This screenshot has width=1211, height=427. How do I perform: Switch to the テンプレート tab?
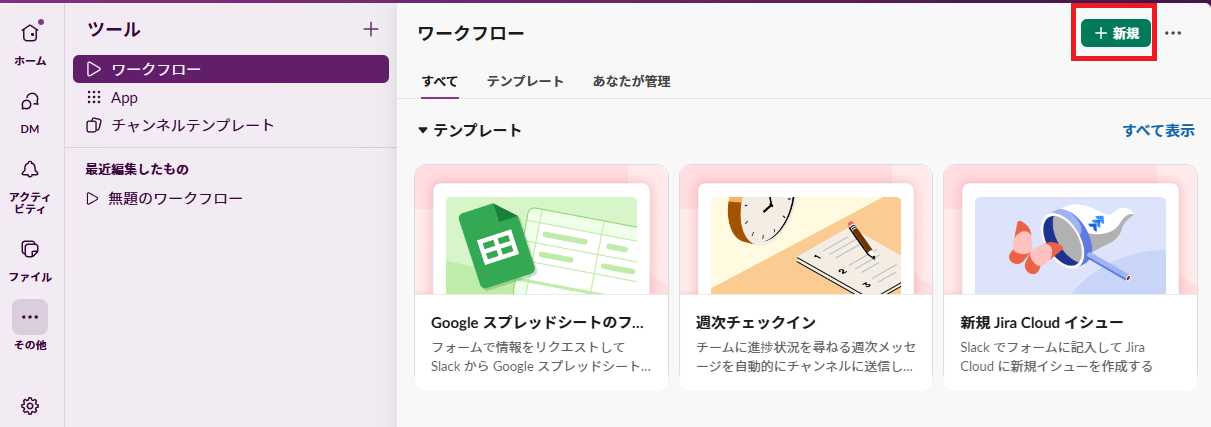point(525,82)
